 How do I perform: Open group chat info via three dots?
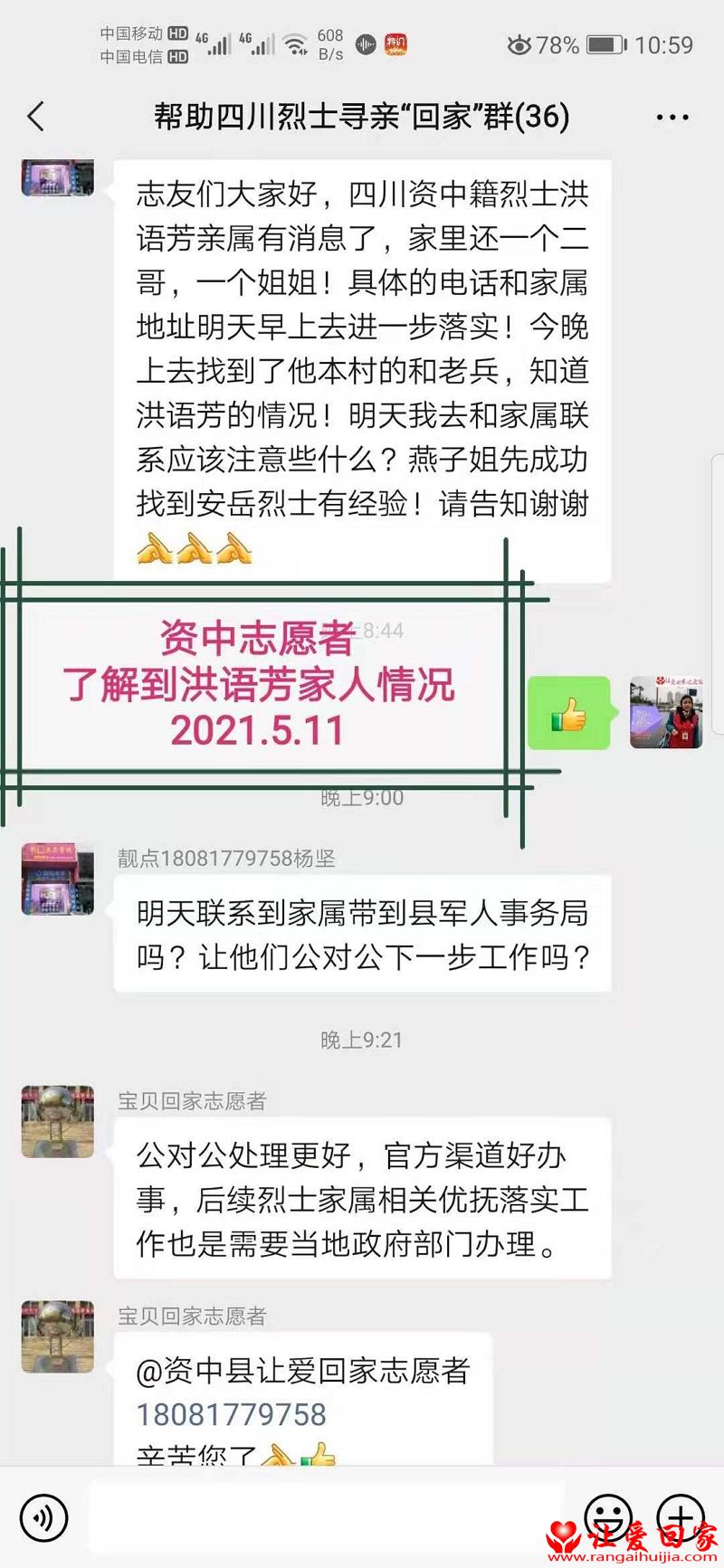coord(672,118)
